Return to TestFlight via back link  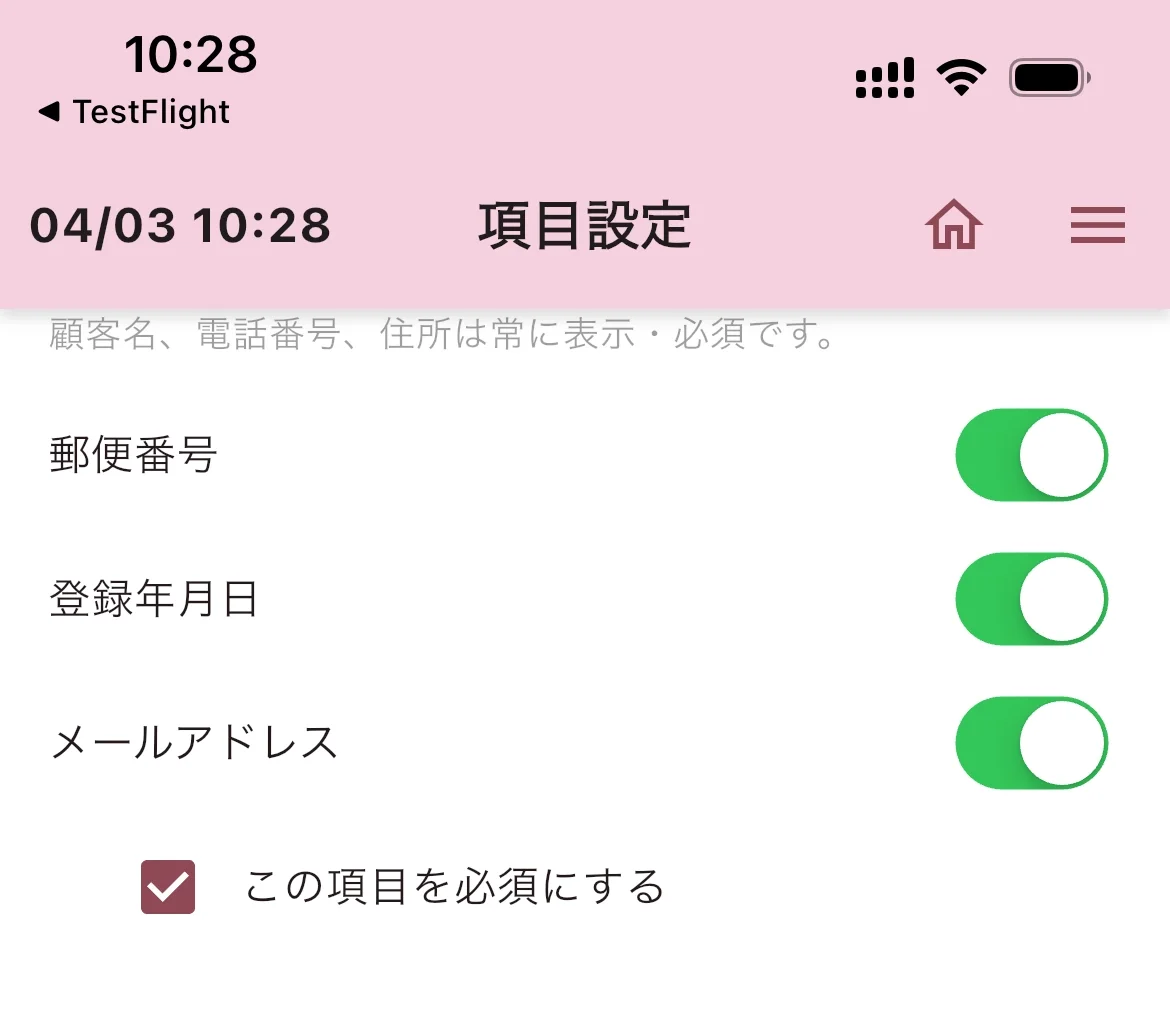pos(134,112)
